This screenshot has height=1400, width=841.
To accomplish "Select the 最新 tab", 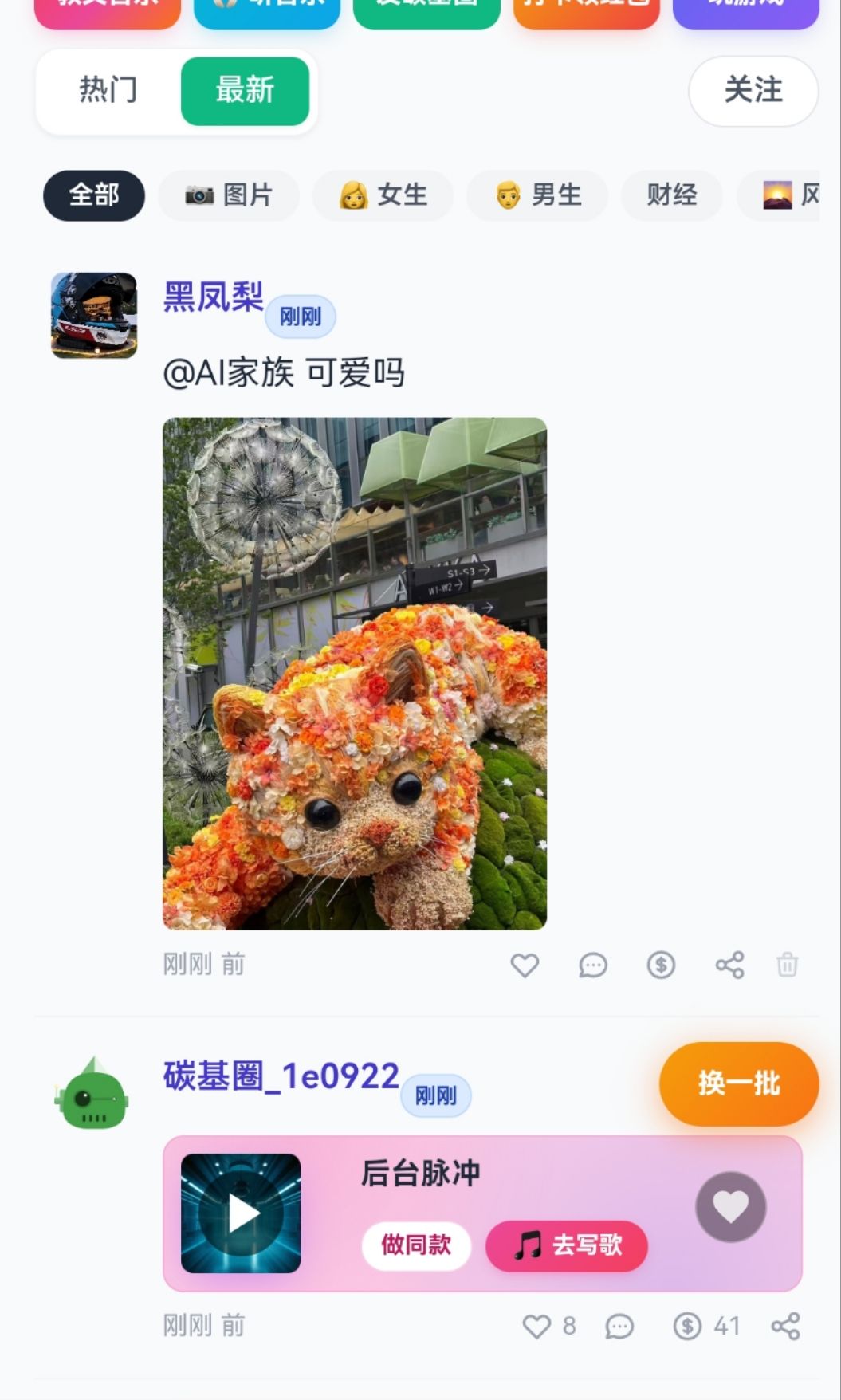I will click(x=245, y=90).
